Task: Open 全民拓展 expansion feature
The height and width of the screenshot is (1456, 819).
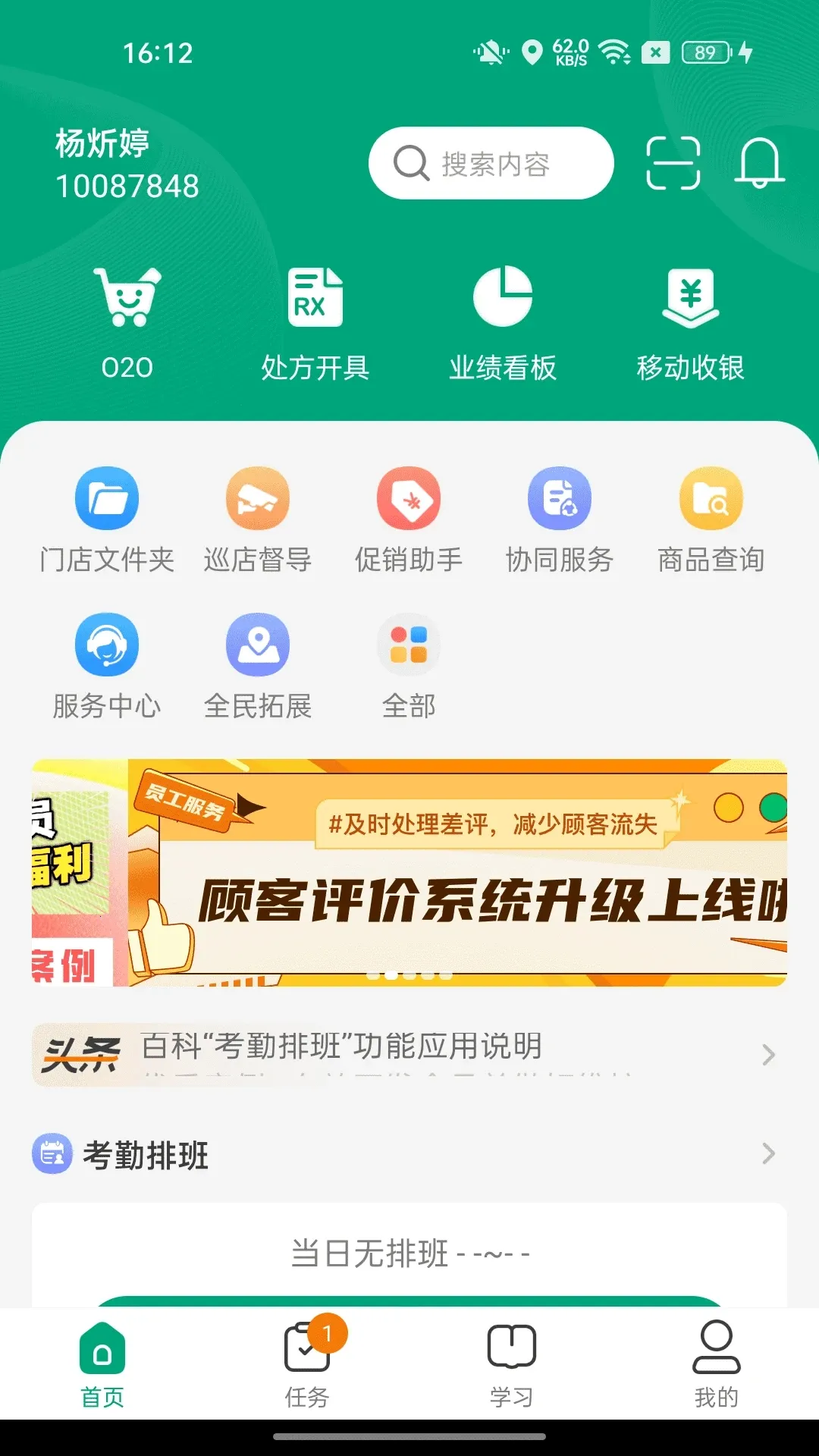Action: pos(258,666)
